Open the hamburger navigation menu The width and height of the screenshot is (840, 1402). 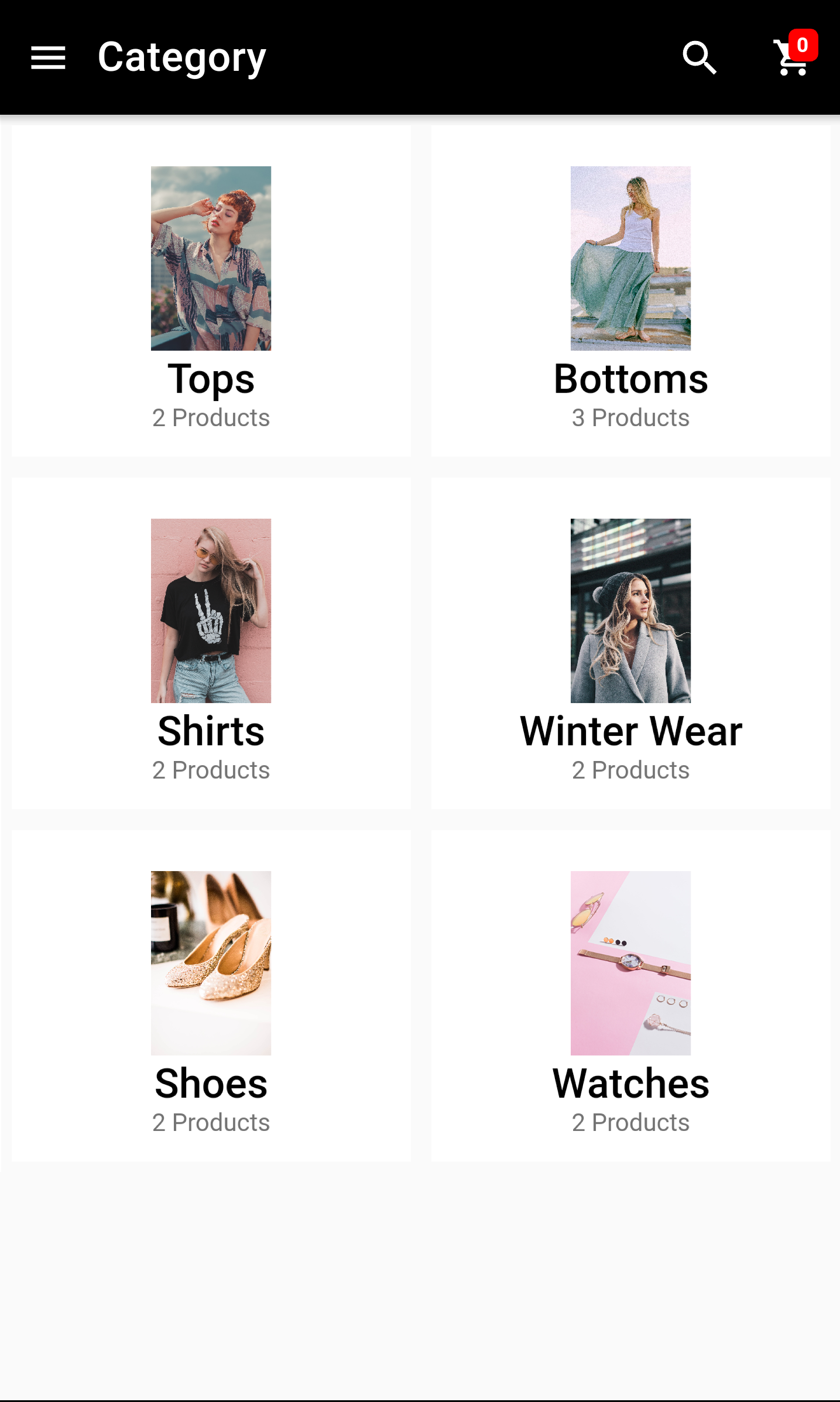tap(48, 58)
